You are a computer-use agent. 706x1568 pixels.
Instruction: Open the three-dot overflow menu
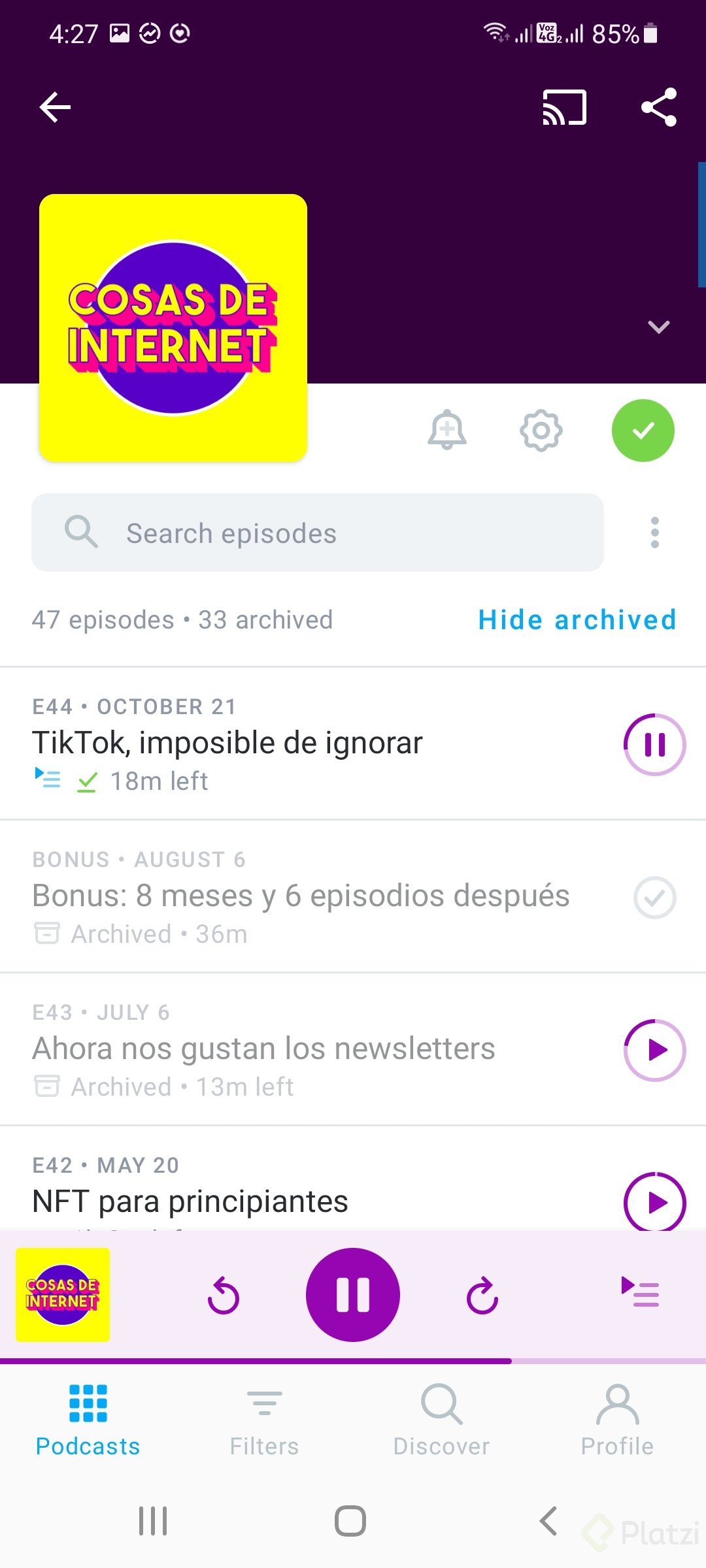[654, 533]
